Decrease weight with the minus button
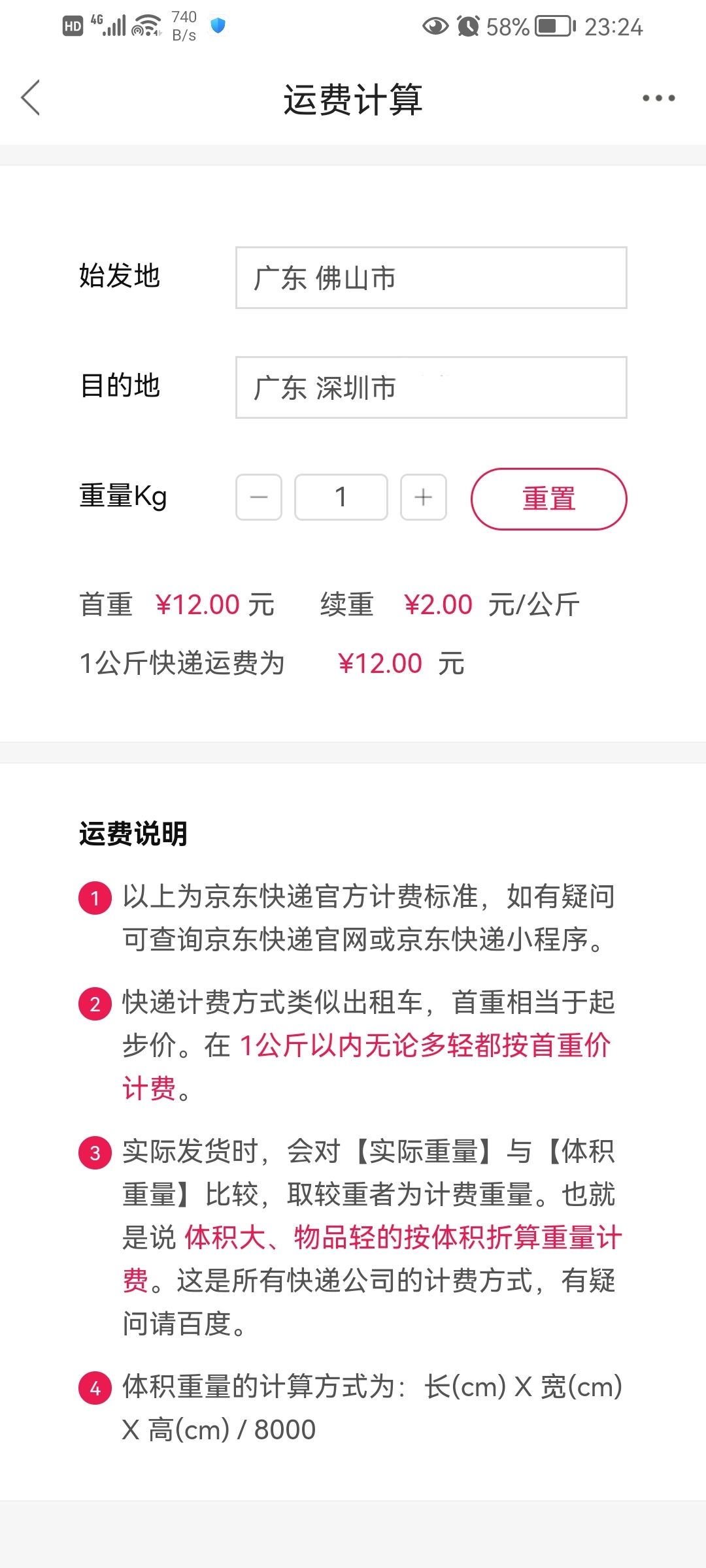 (259, 497)
